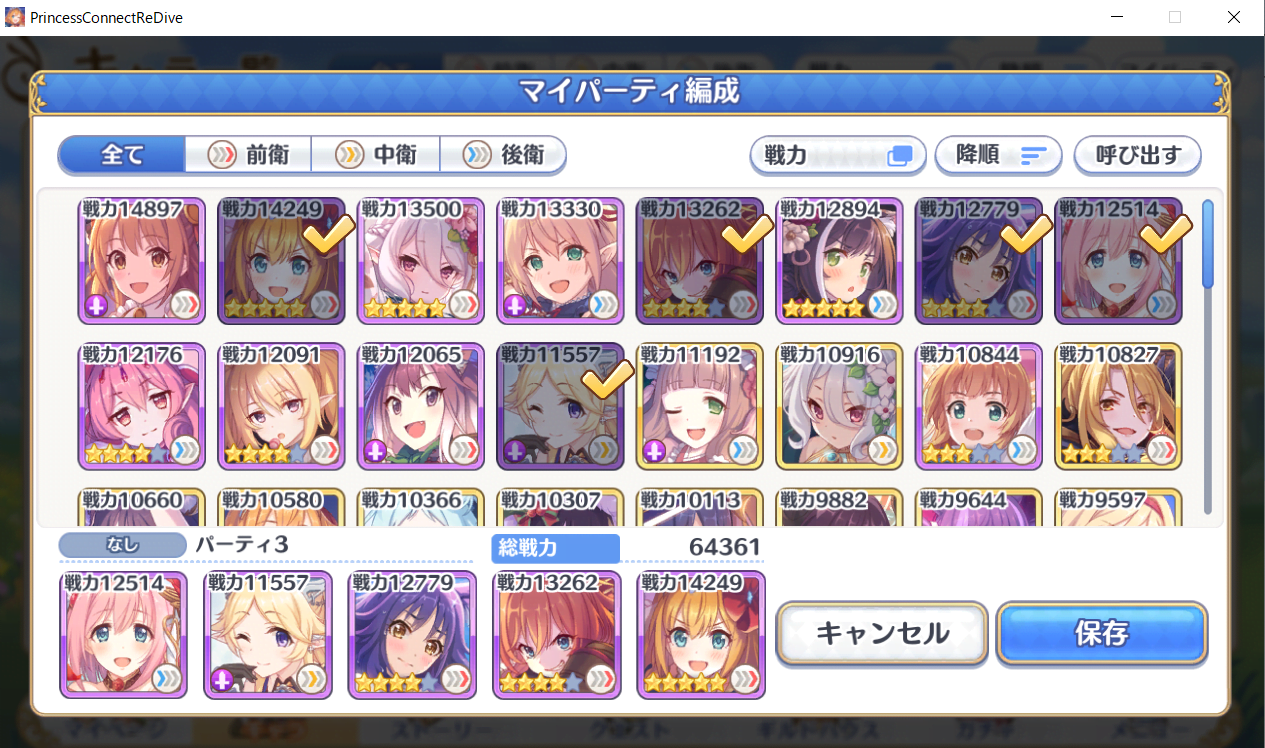
Task: Cancel party editing with キャンセル
Action: click(882, 633)
